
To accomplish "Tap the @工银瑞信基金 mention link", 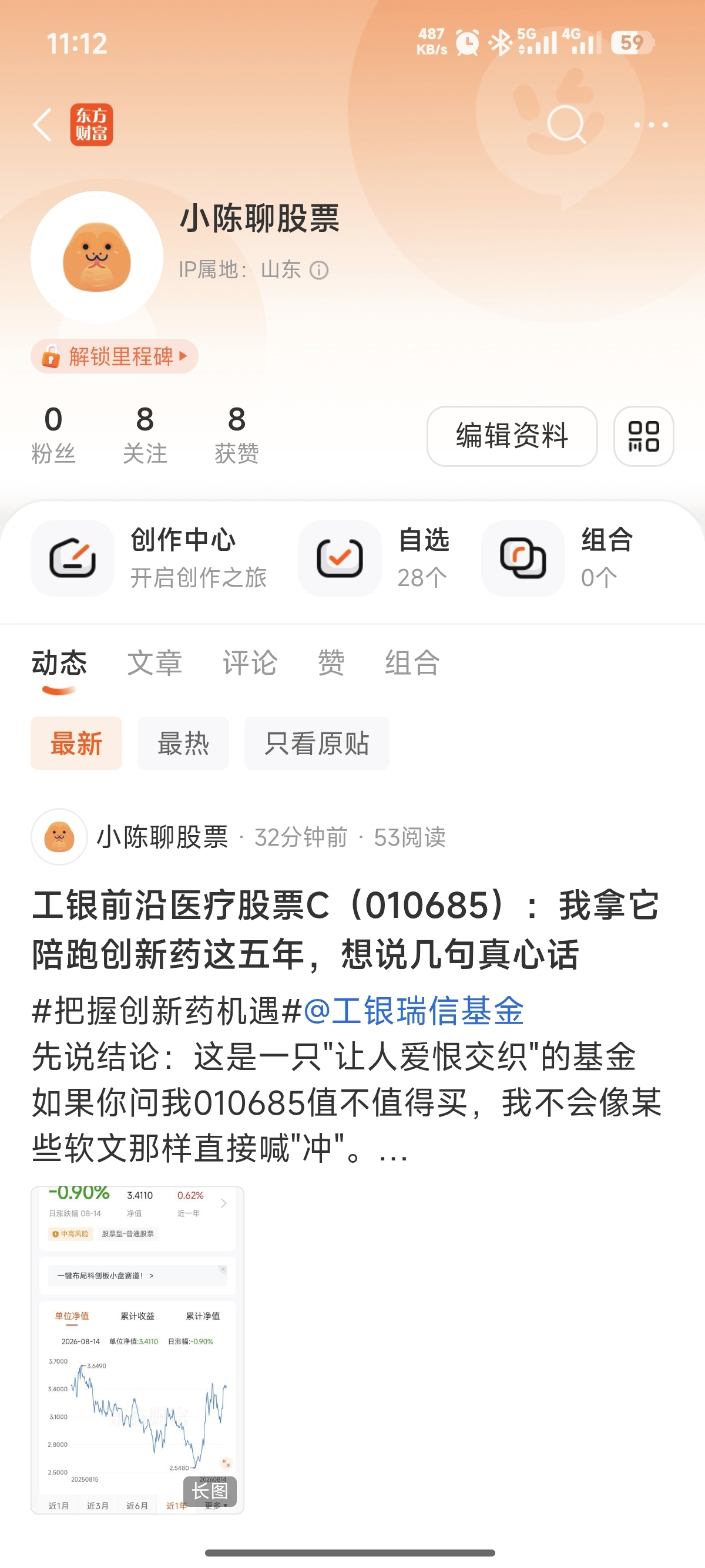I will coord(414,1011).
